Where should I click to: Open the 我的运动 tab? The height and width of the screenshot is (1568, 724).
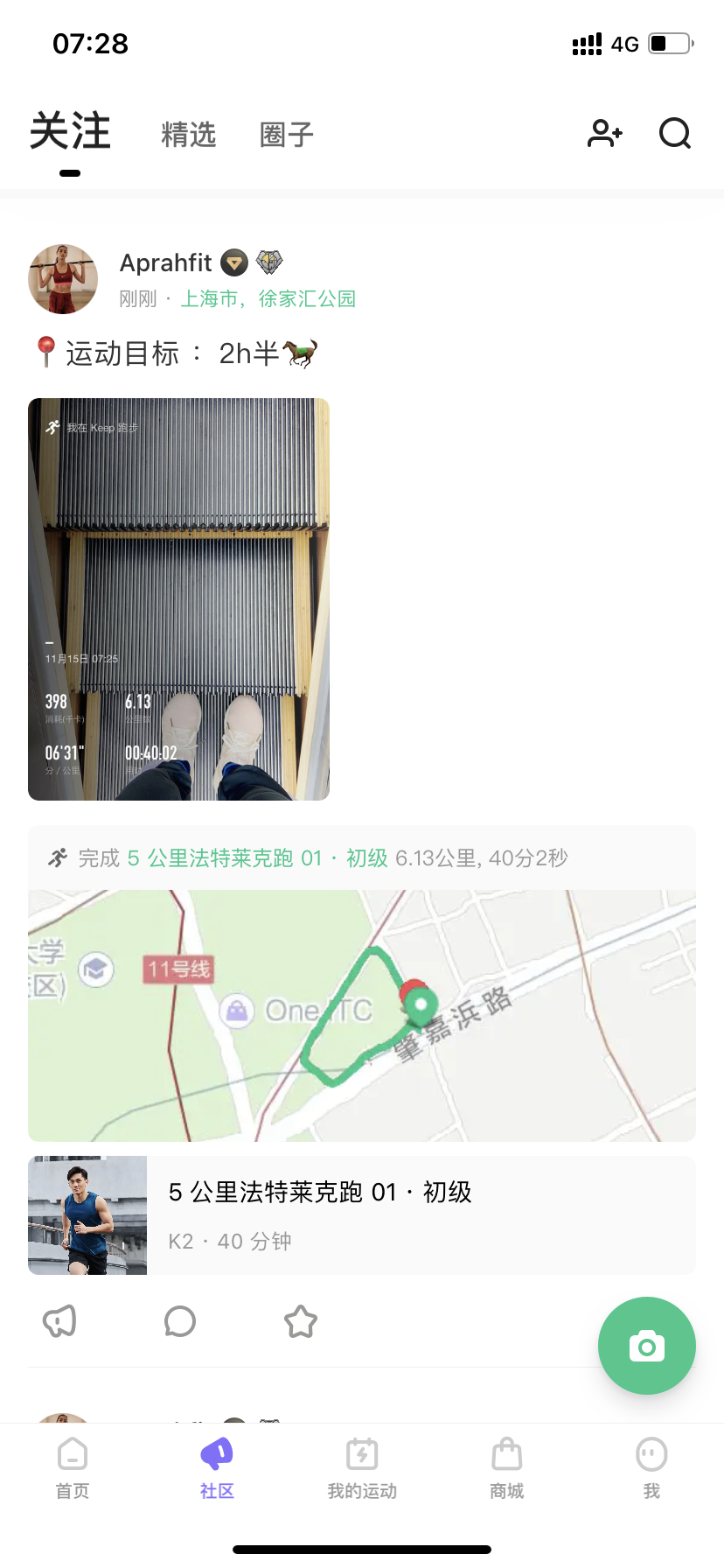pos(362,1468)
